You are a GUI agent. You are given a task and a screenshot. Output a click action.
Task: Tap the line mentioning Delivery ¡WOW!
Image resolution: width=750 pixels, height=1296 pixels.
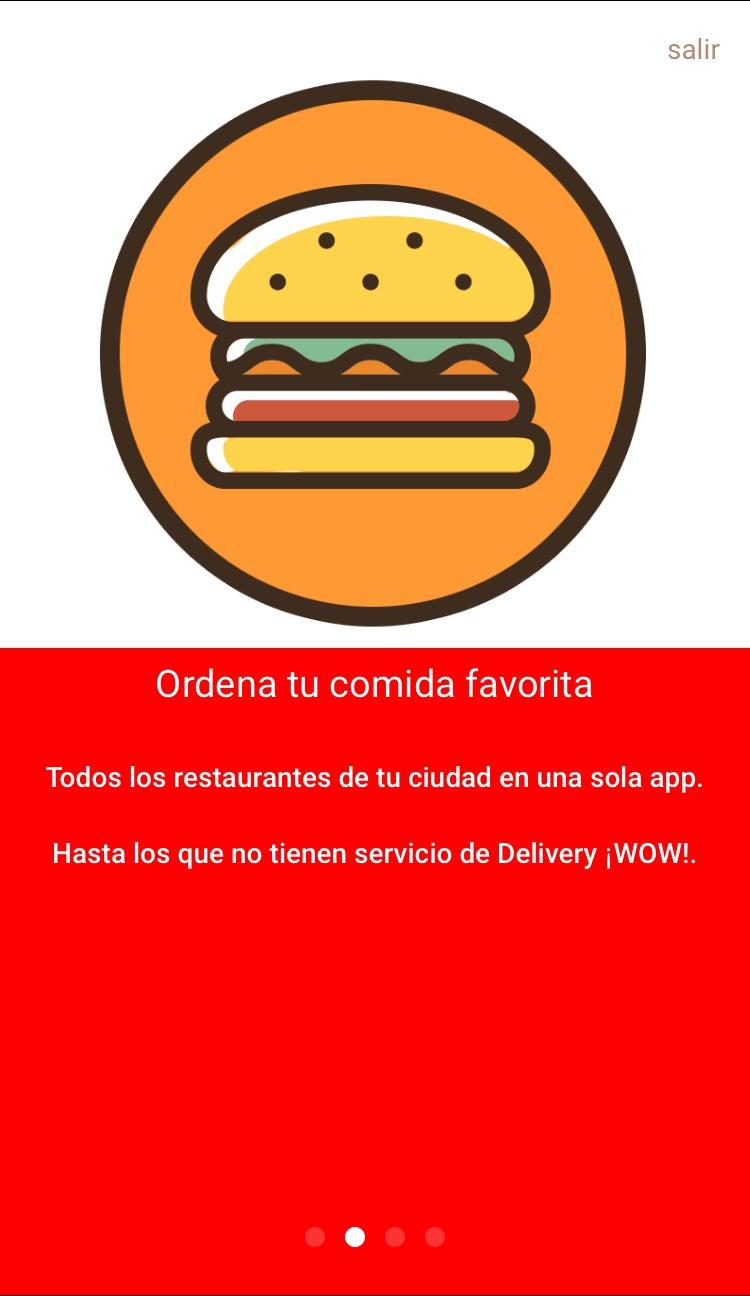(373, 853)
